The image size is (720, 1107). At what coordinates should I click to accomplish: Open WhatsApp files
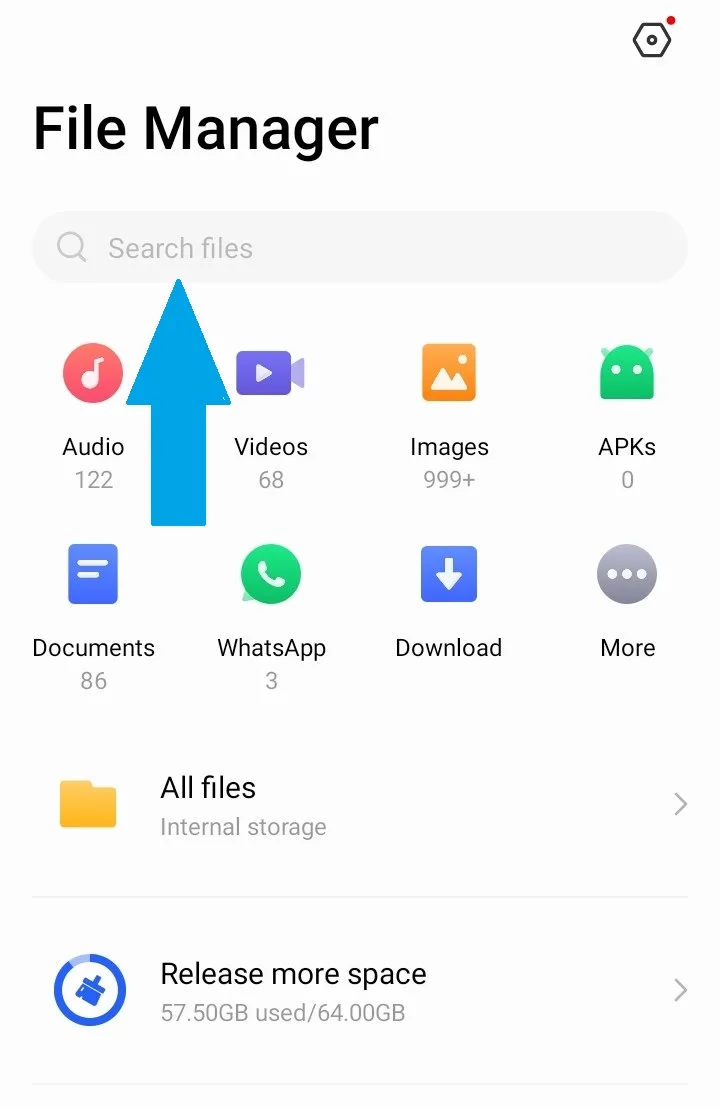(271, 574)
